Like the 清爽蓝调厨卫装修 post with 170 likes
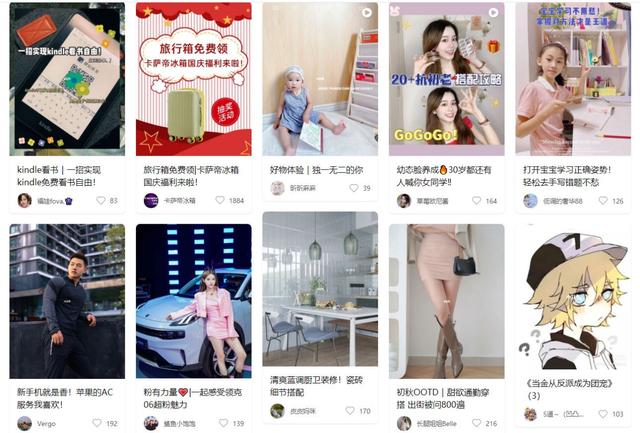The height and width of the screenshot is (433, 640). (x=351, y=410)
